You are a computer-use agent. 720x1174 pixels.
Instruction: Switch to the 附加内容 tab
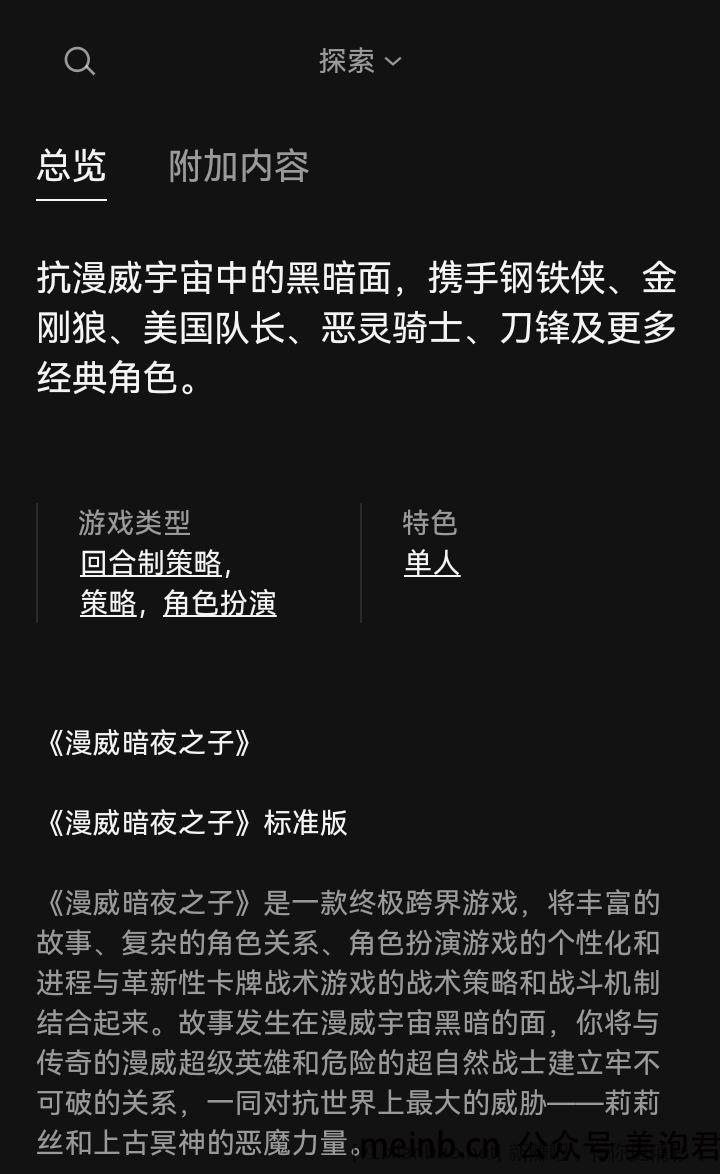(238, 166)
